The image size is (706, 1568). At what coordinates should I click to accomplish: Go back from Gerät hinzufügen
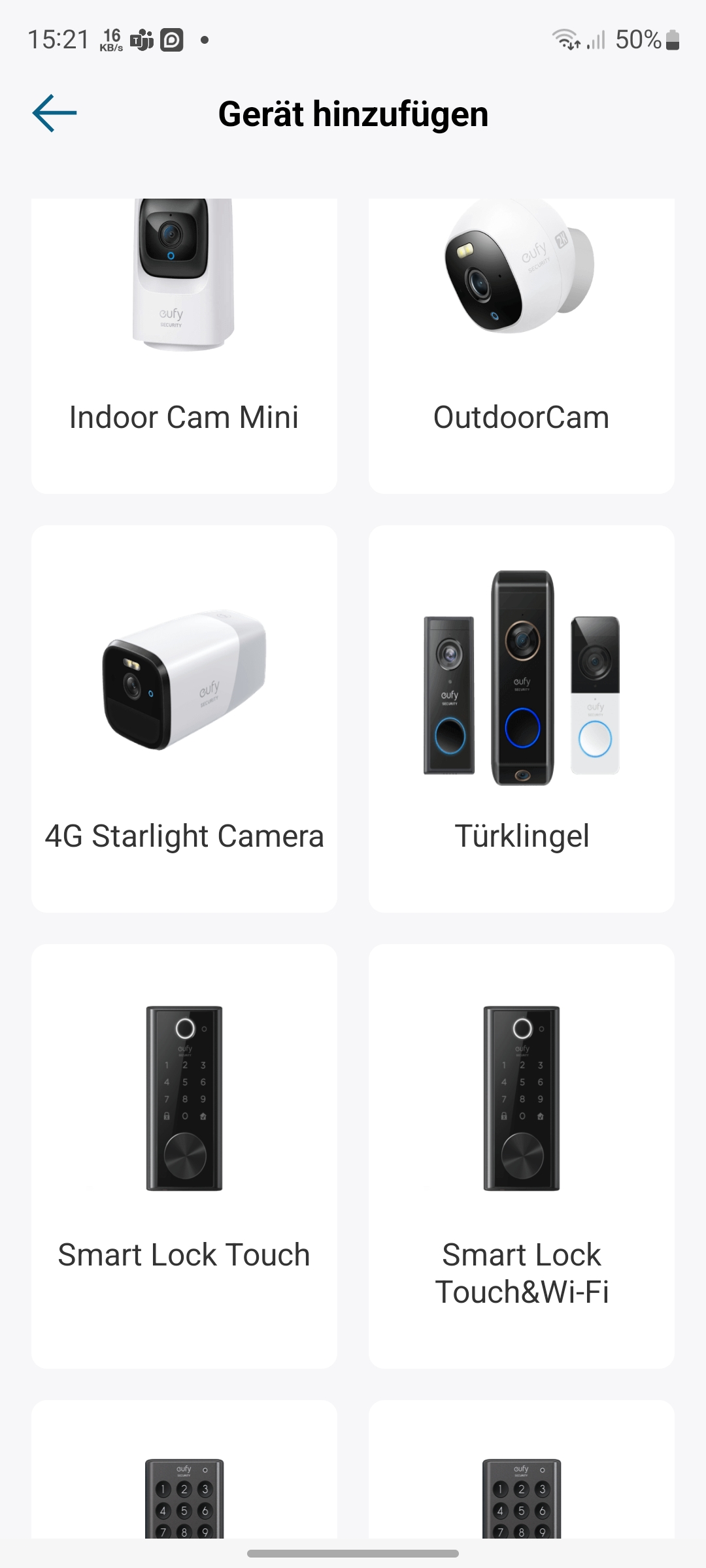[x=55, y=114]
